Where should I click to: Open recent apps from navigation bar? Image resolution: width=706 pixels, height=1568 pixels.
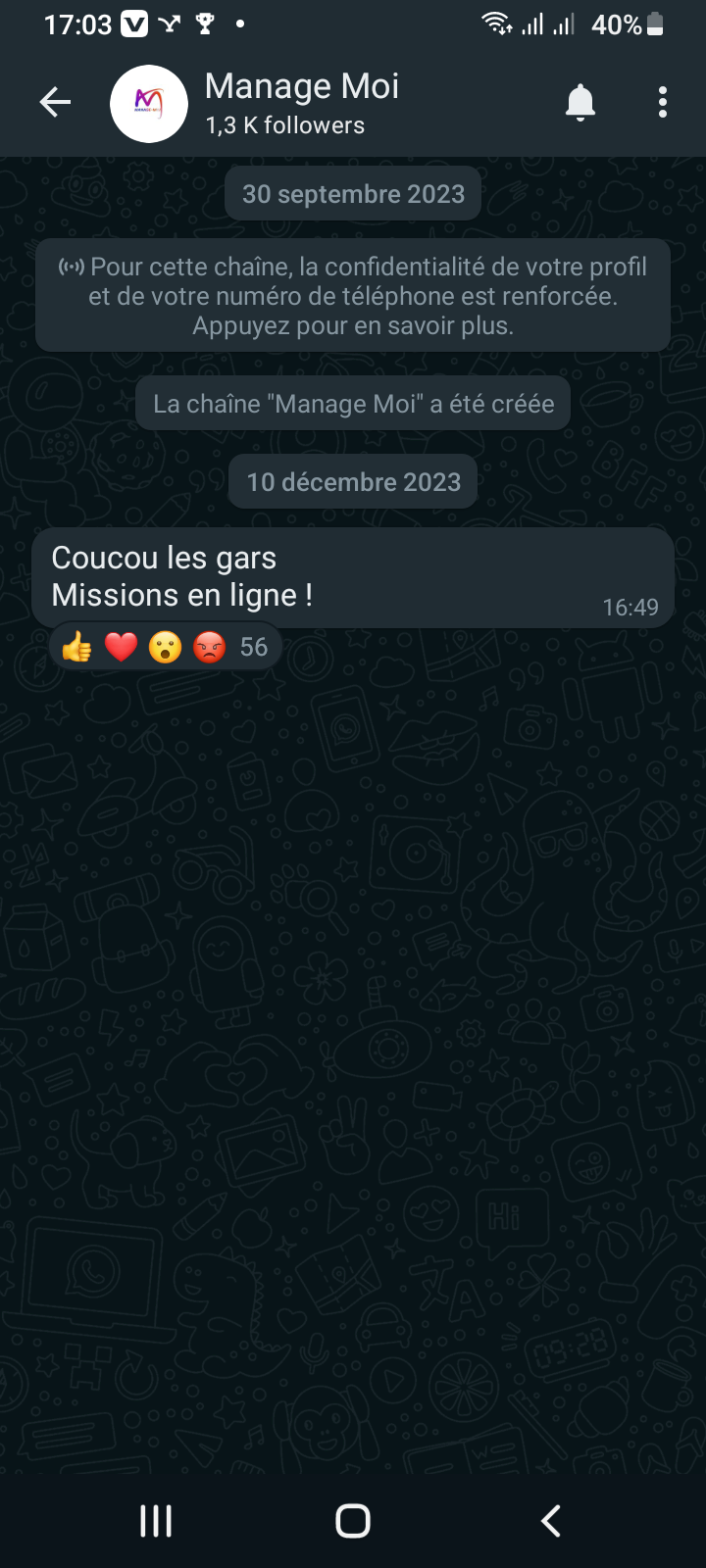pyautogui.click(x=156, y=1521)
